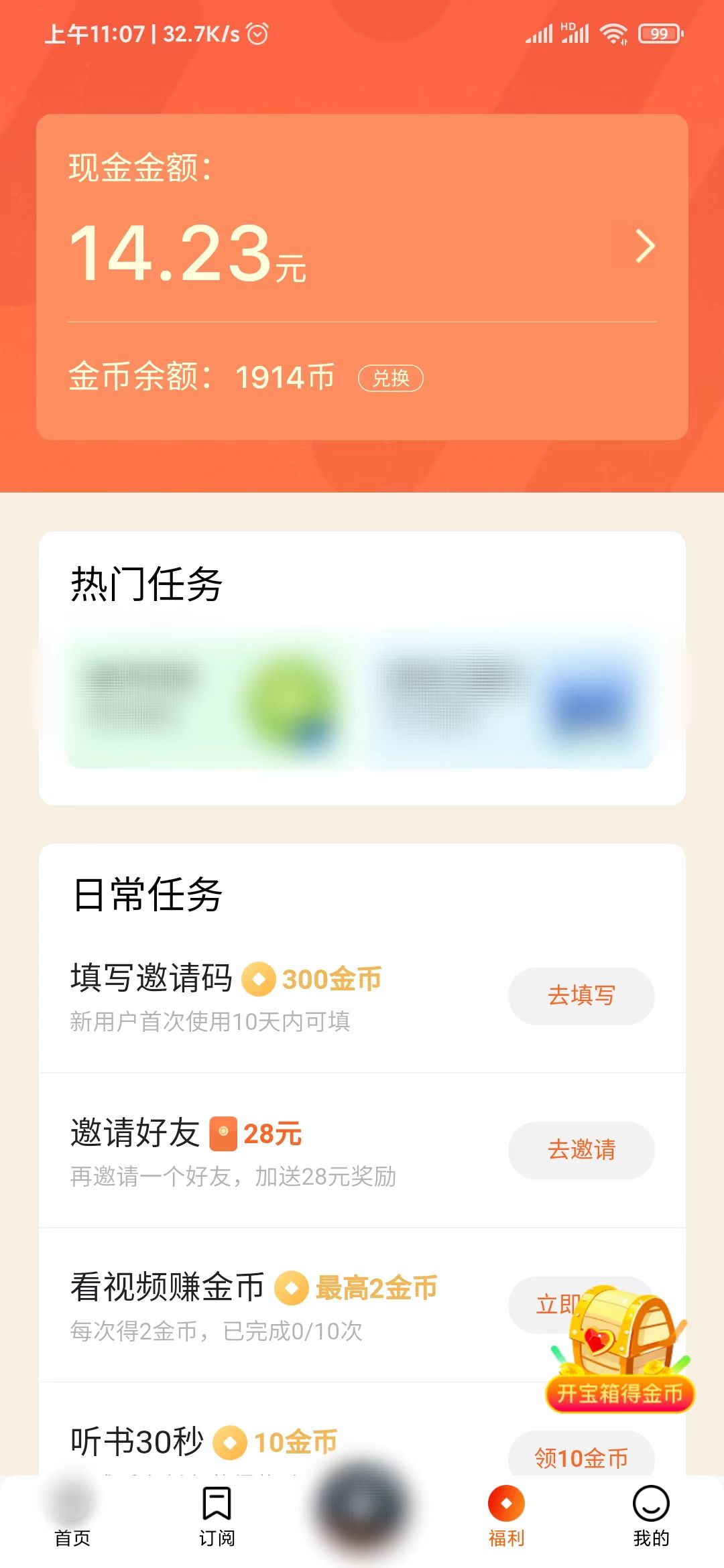724x1568 pixels.
Task: Tap the coin icon beside 最高2金币
Action: [292, 1288]
